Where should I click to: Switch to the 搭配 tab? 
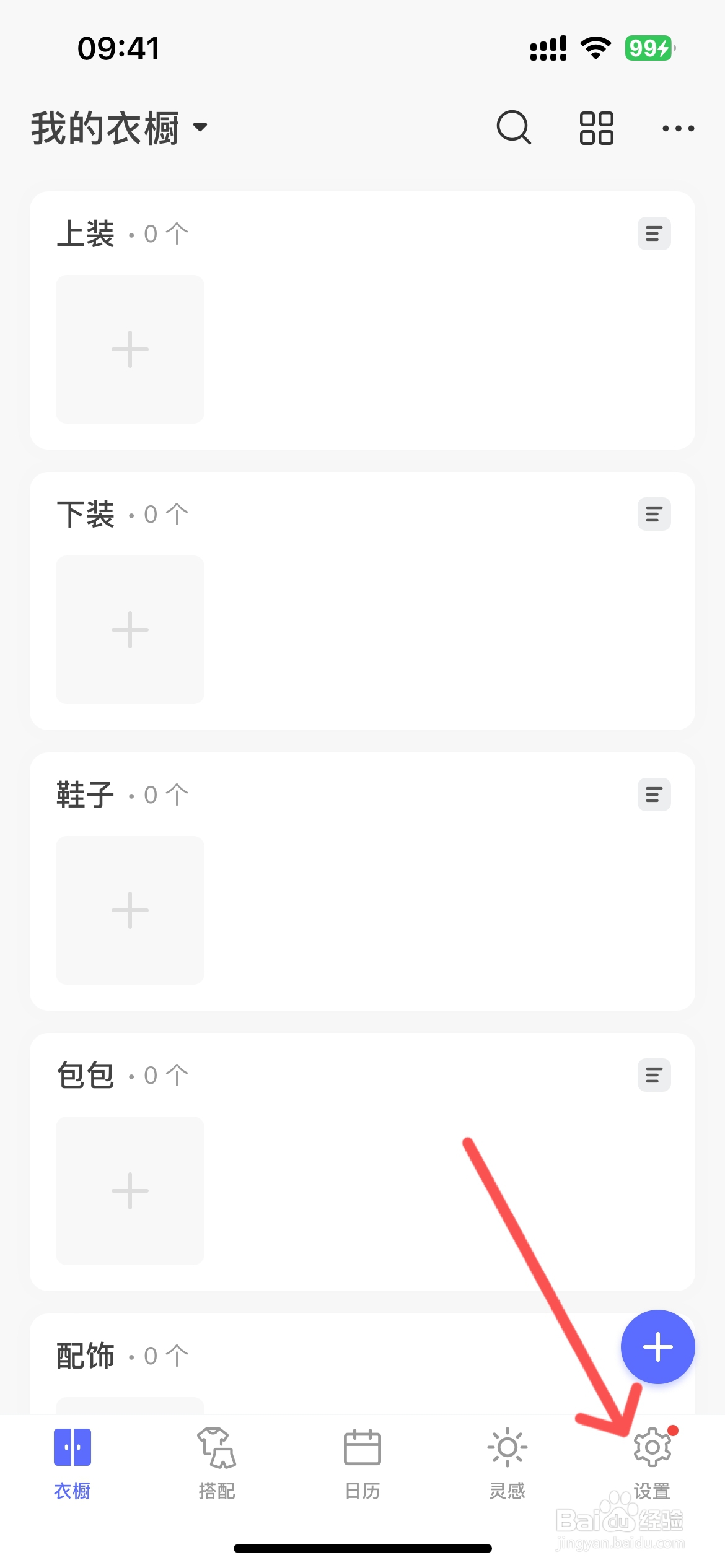click(217, 1464)
